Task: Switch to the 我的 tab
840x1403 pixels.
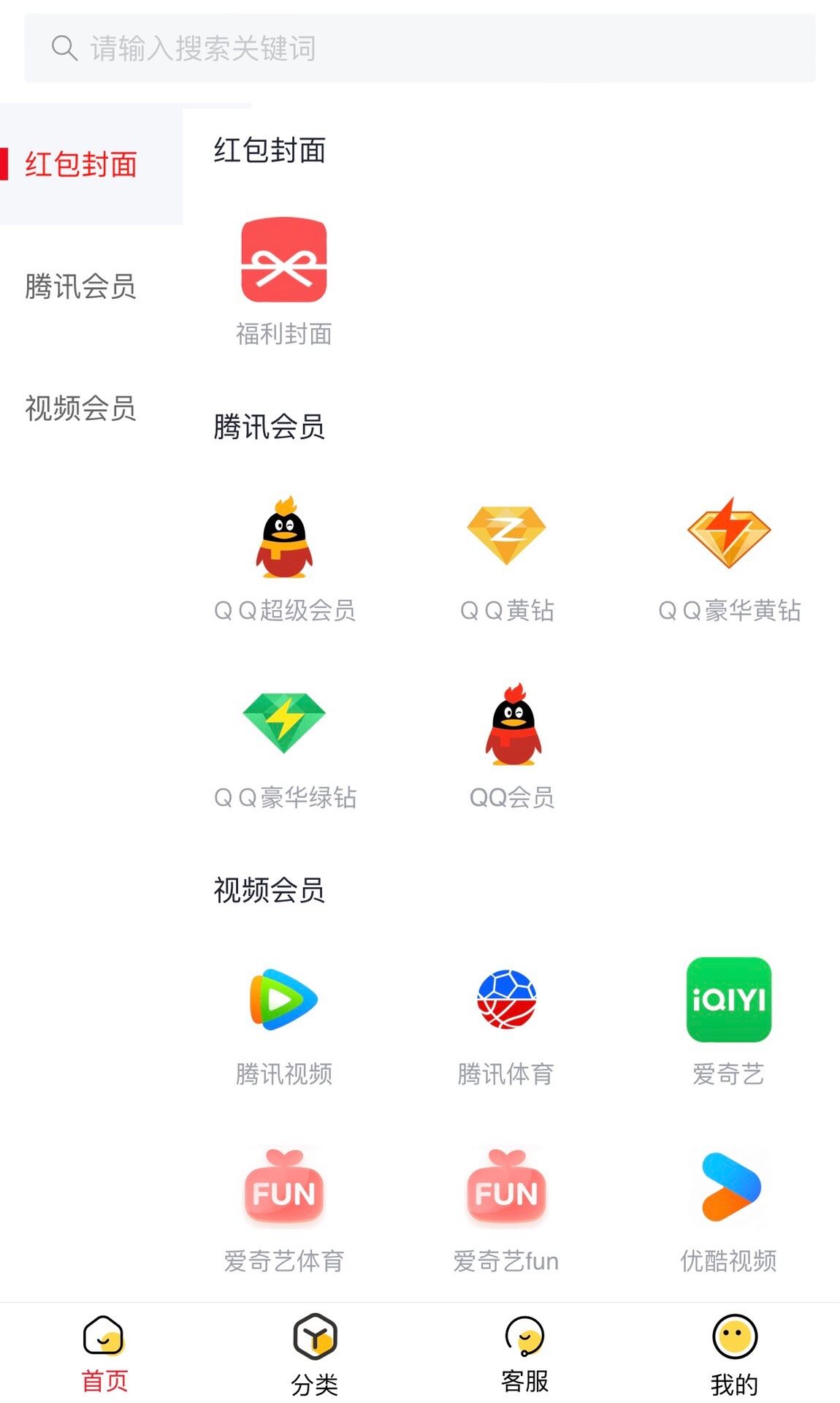Action: [734, 1354]
